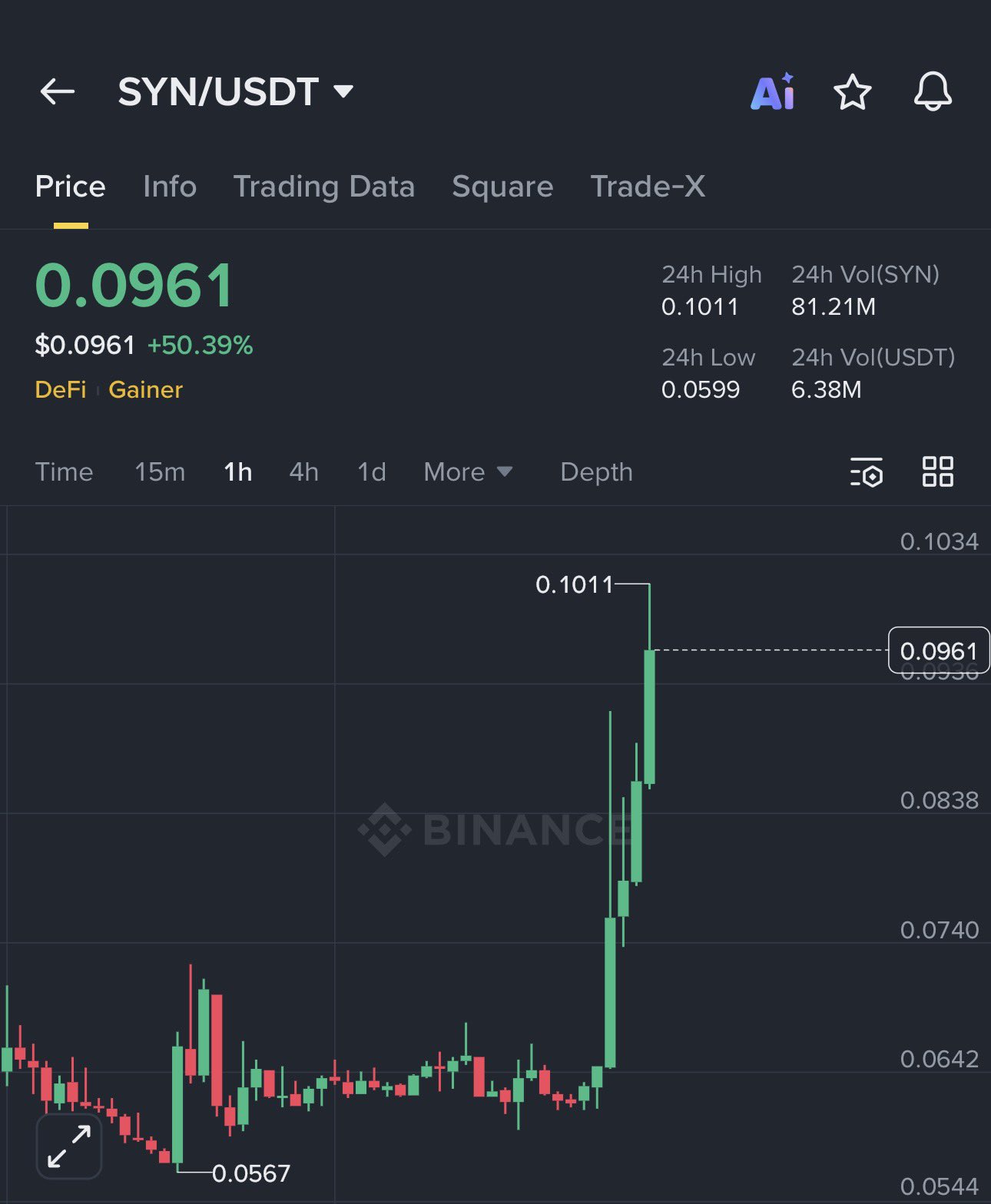
Task: Select the Time chart view
Action: [64, 471]
